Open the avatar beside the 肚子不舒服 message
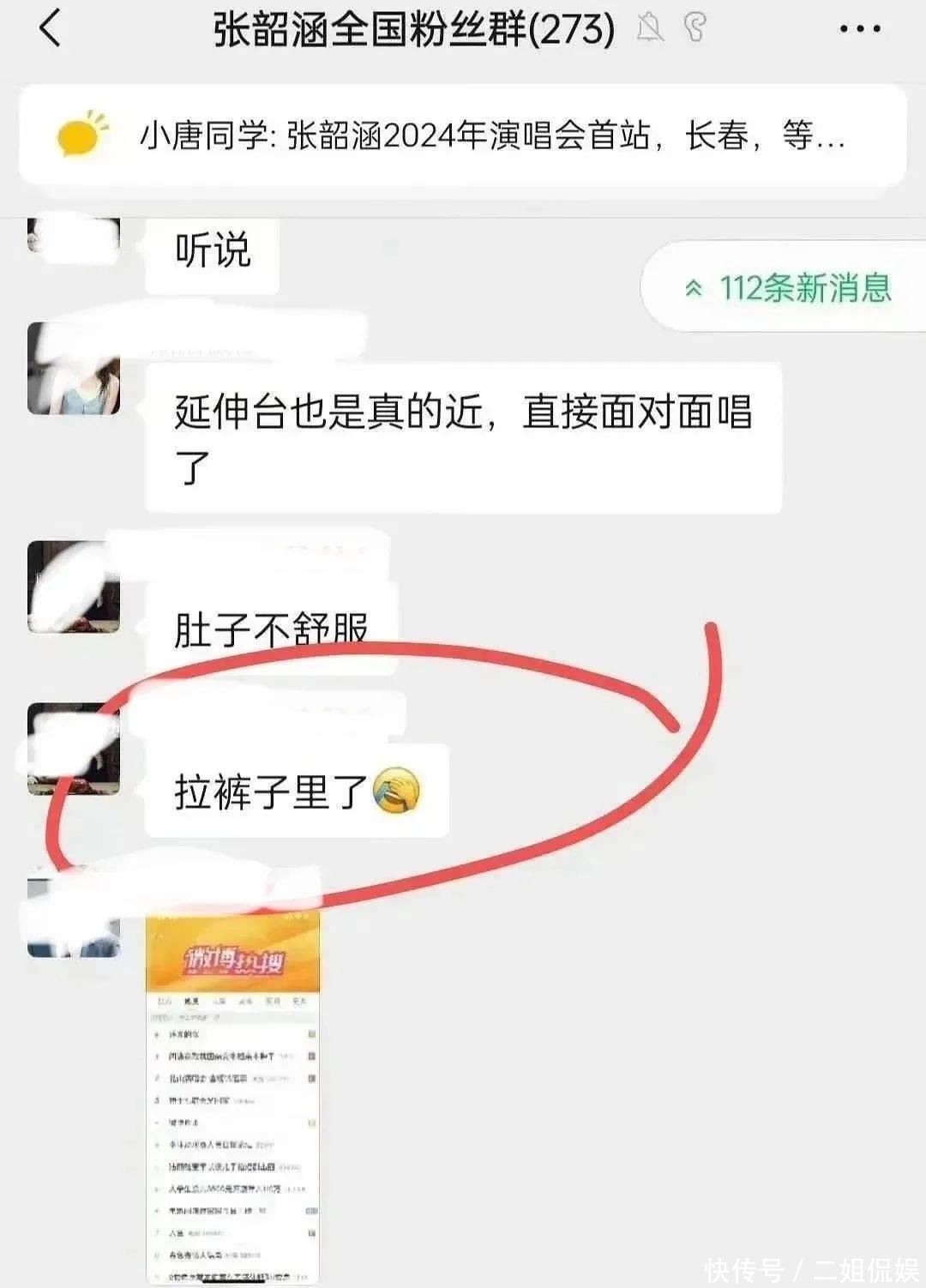The width and height of the screenshot is (926, 1288). (74, 588)
